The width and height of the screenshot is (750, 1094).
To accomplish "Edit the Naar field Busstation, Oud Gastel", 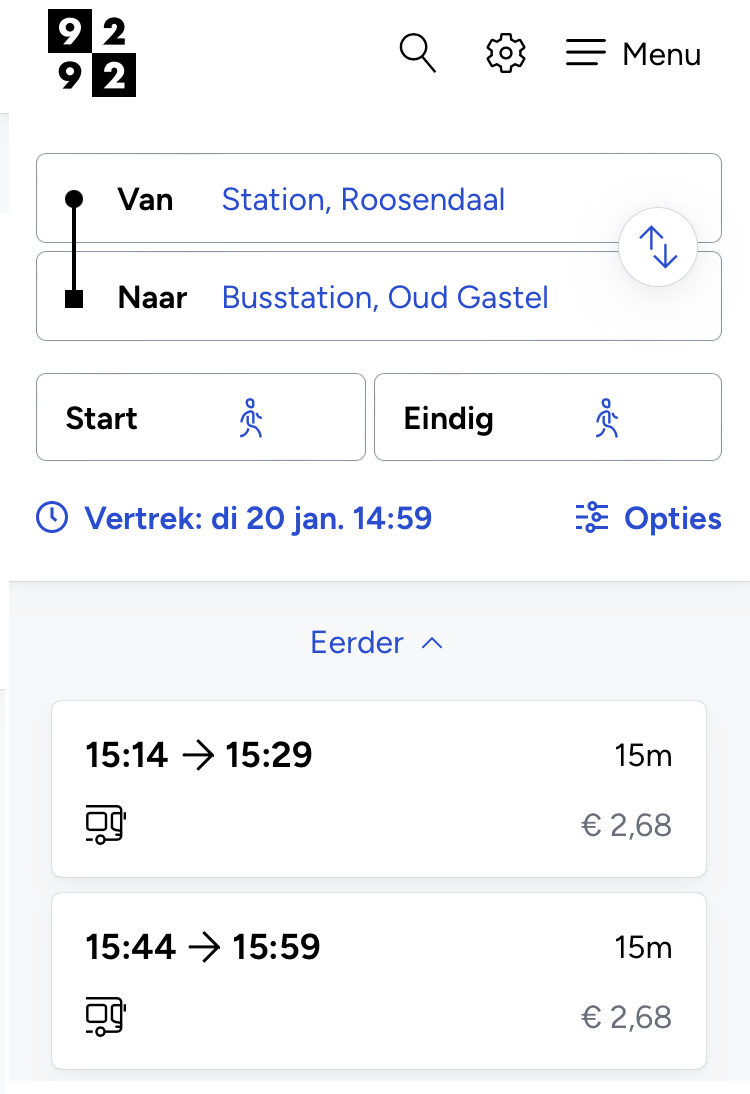I will coord(385,297).
